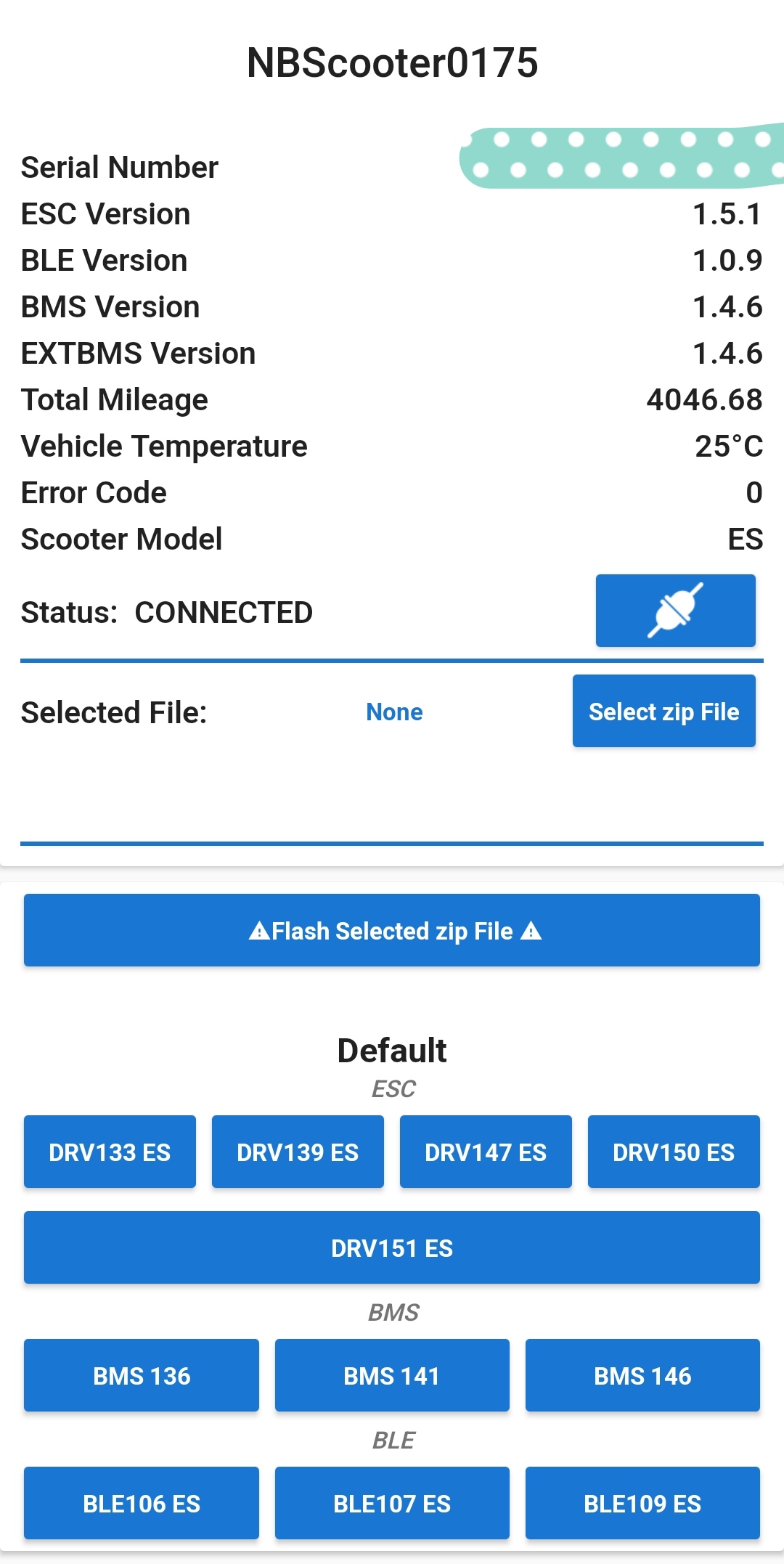Select DRV139 ES firmware
The width and height of the screenshot is (784, 1564).
pyautogui.click(x=298, y=1152)
